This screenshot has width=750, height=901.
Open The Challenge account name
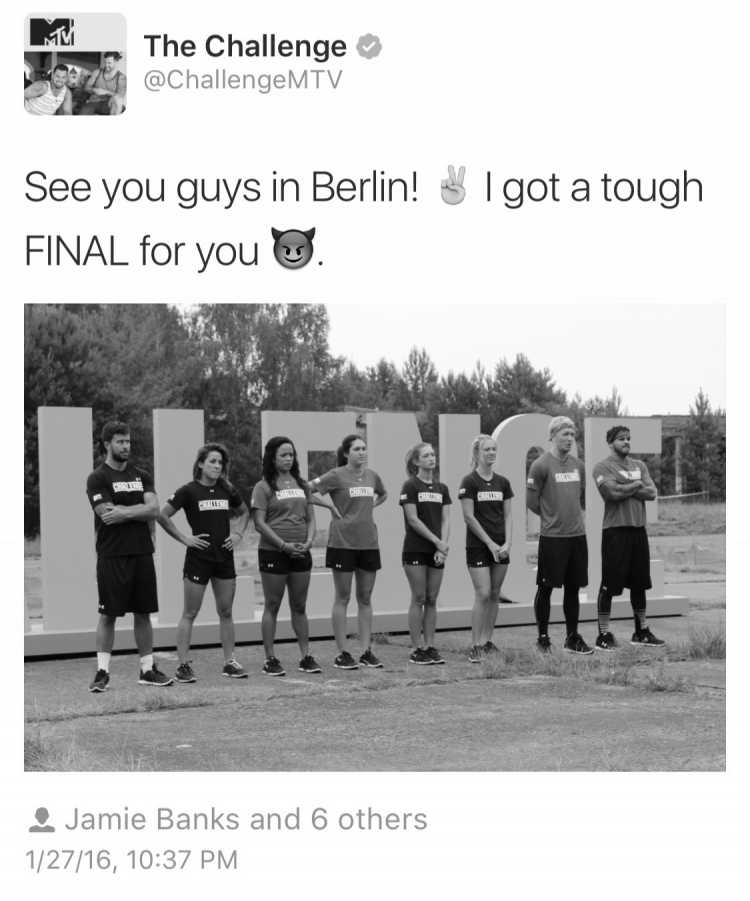tap(245, 46)
